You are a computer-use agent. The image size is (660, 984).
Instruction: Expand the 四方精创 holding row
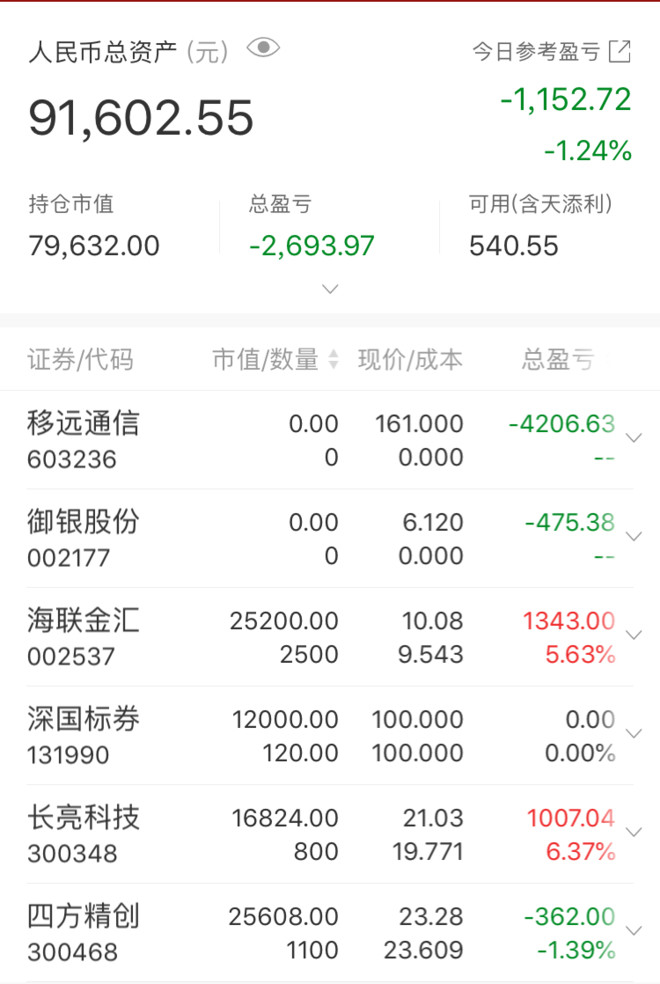[633, 930]
